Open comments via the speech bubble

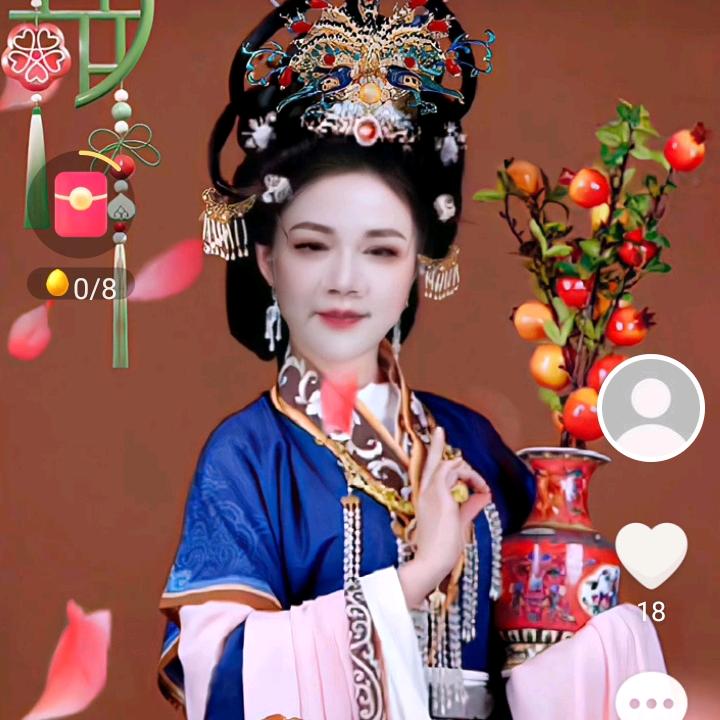(x=651, y=698)
